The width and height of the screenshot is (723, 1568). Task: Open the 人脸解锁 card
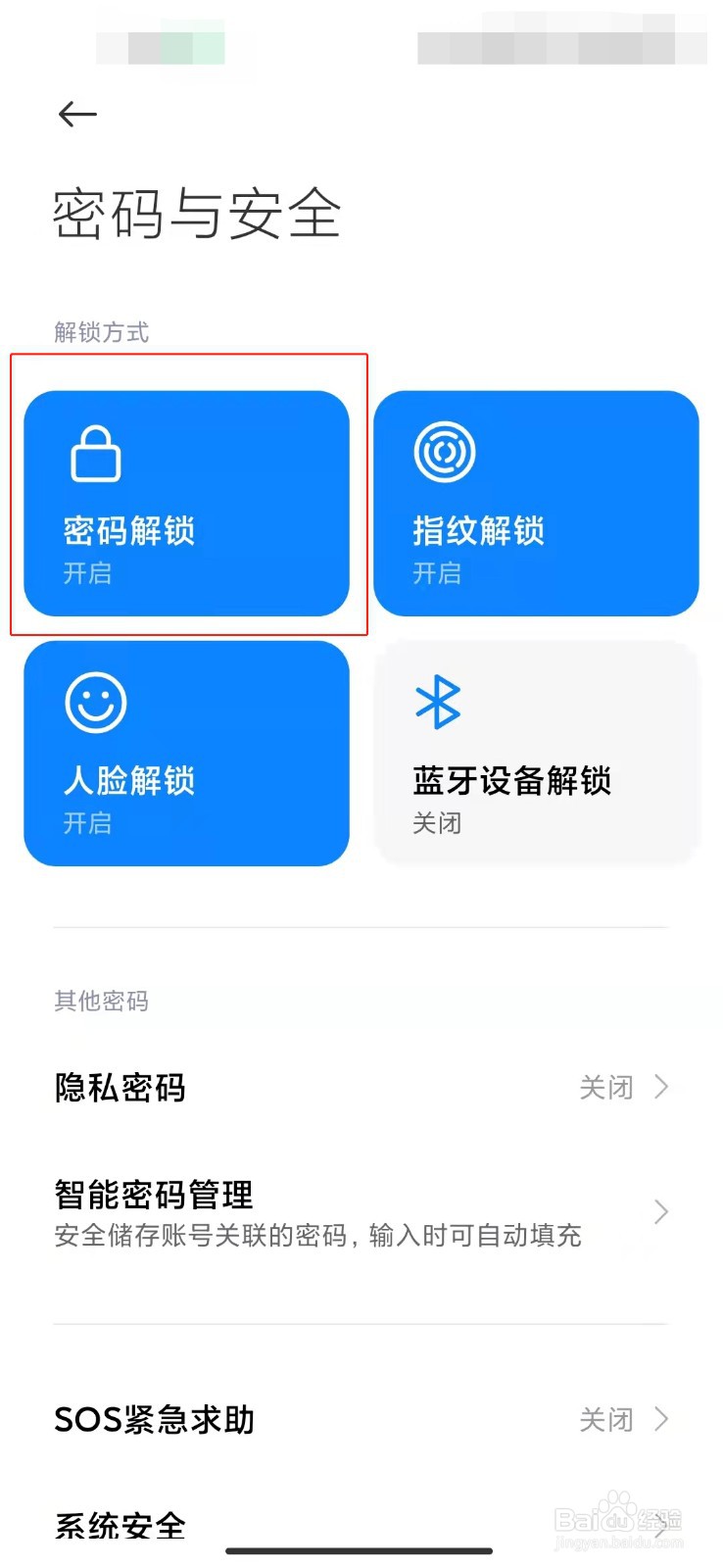pyautogui.click(x=186, y=754)
